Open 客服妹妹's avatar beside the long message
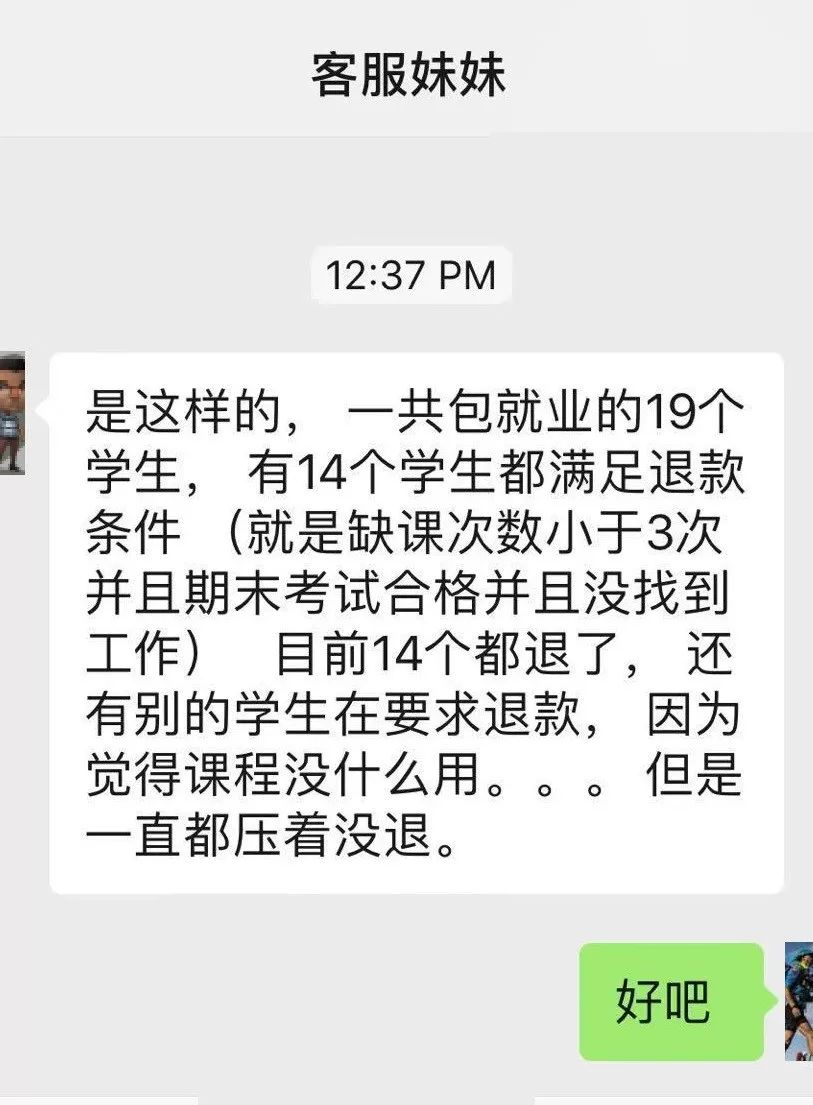Image resolution: width=813 pixels, height=1105 pixels. click(x=11, y=413)
